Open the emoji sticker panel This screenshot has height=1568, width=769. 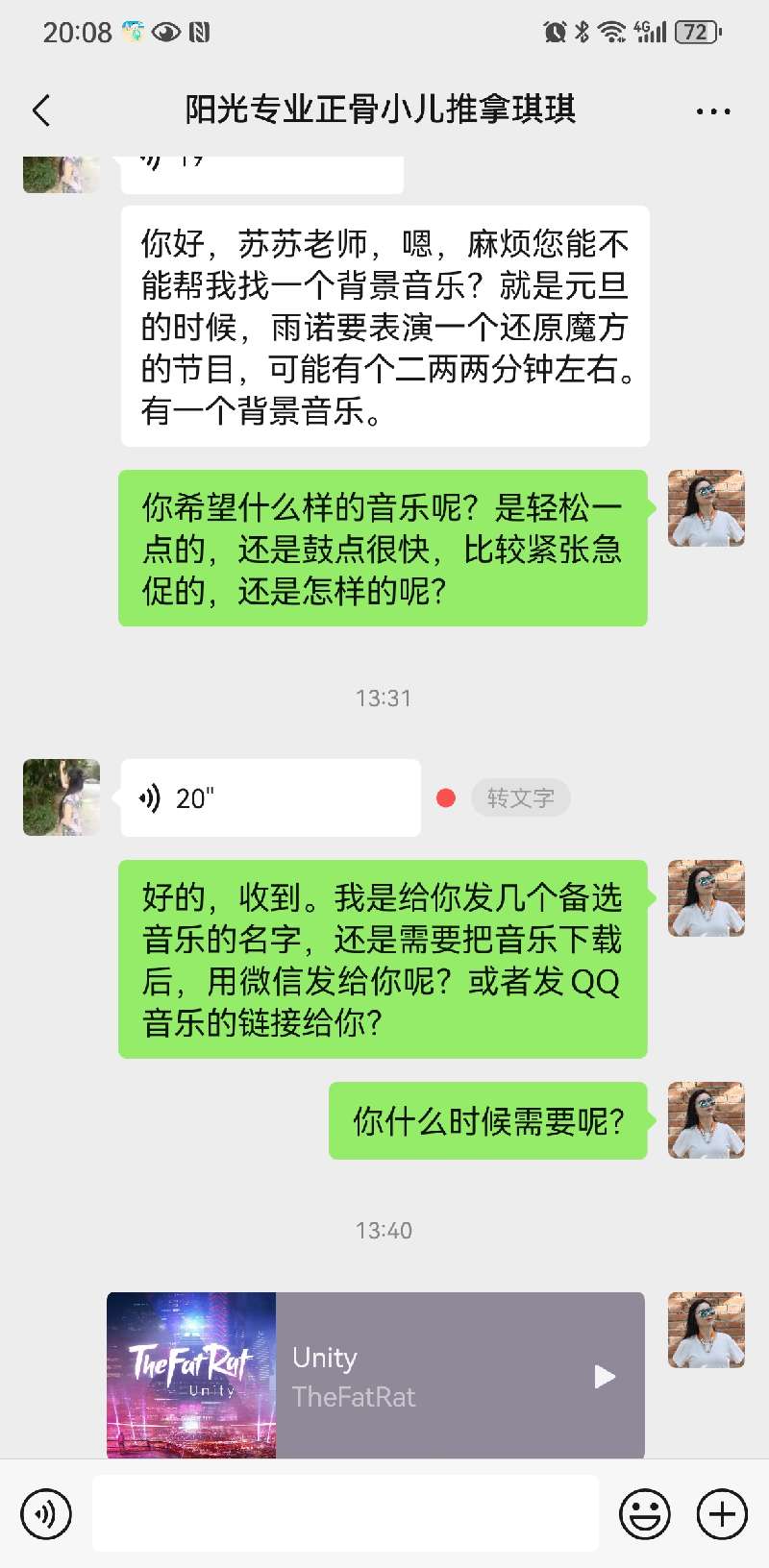(644, 1514)
